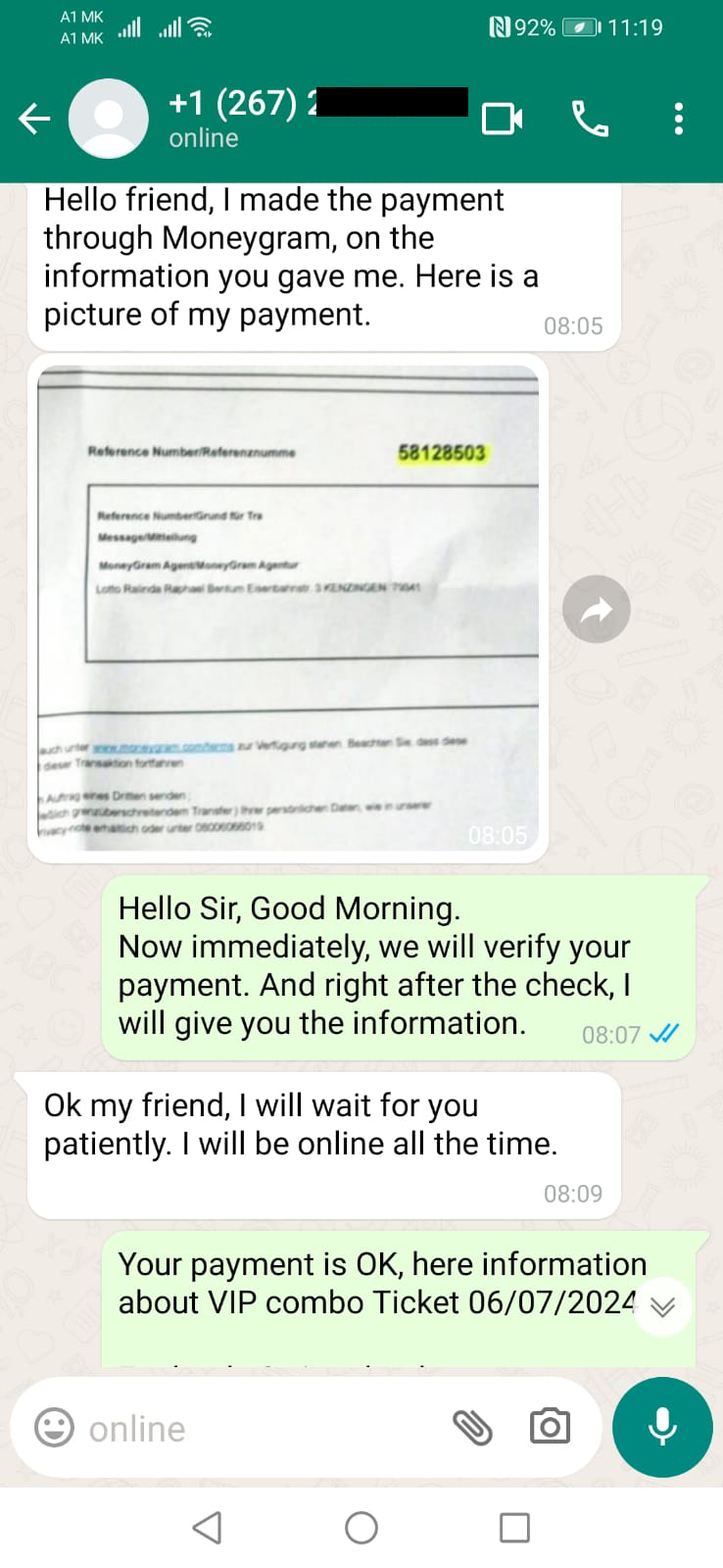This screenshot has height=1568, width=723.
Task: Go back to the chat list
Action: (34, 120)
